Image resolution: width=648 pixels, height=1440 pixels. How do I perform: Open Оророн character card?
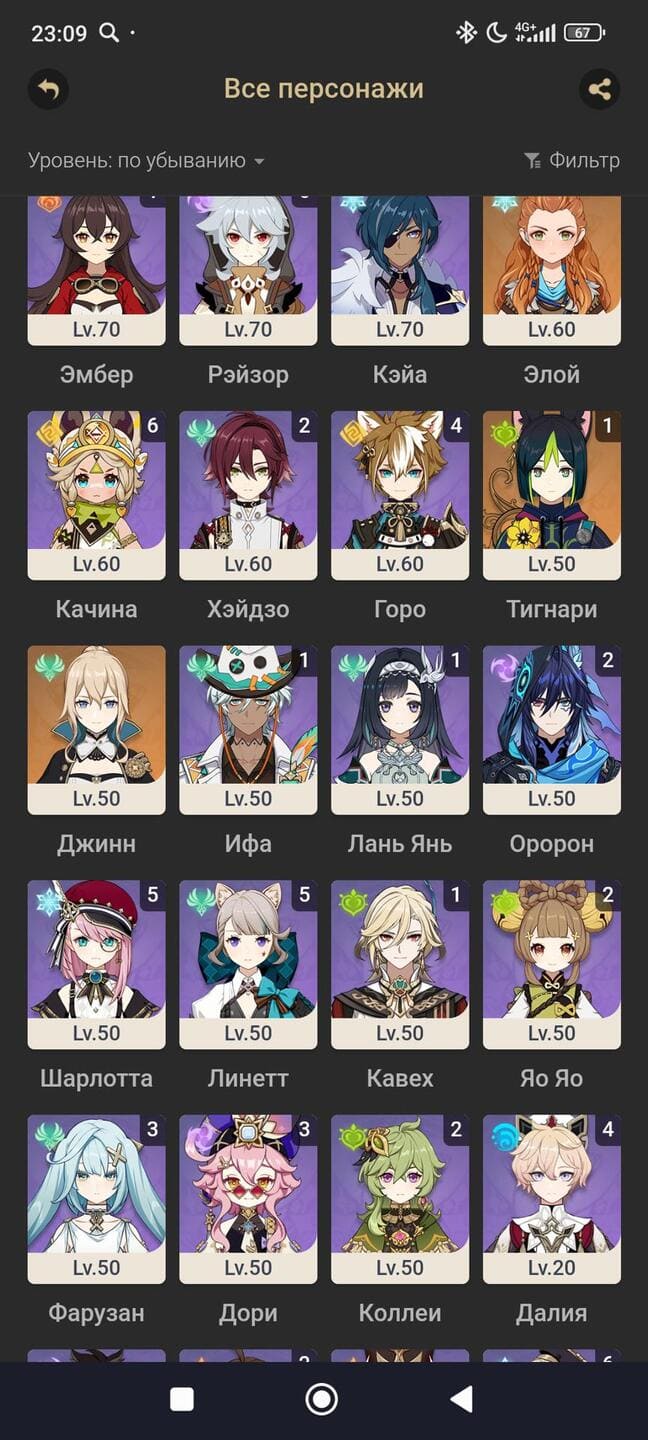(x=552, y=730)
